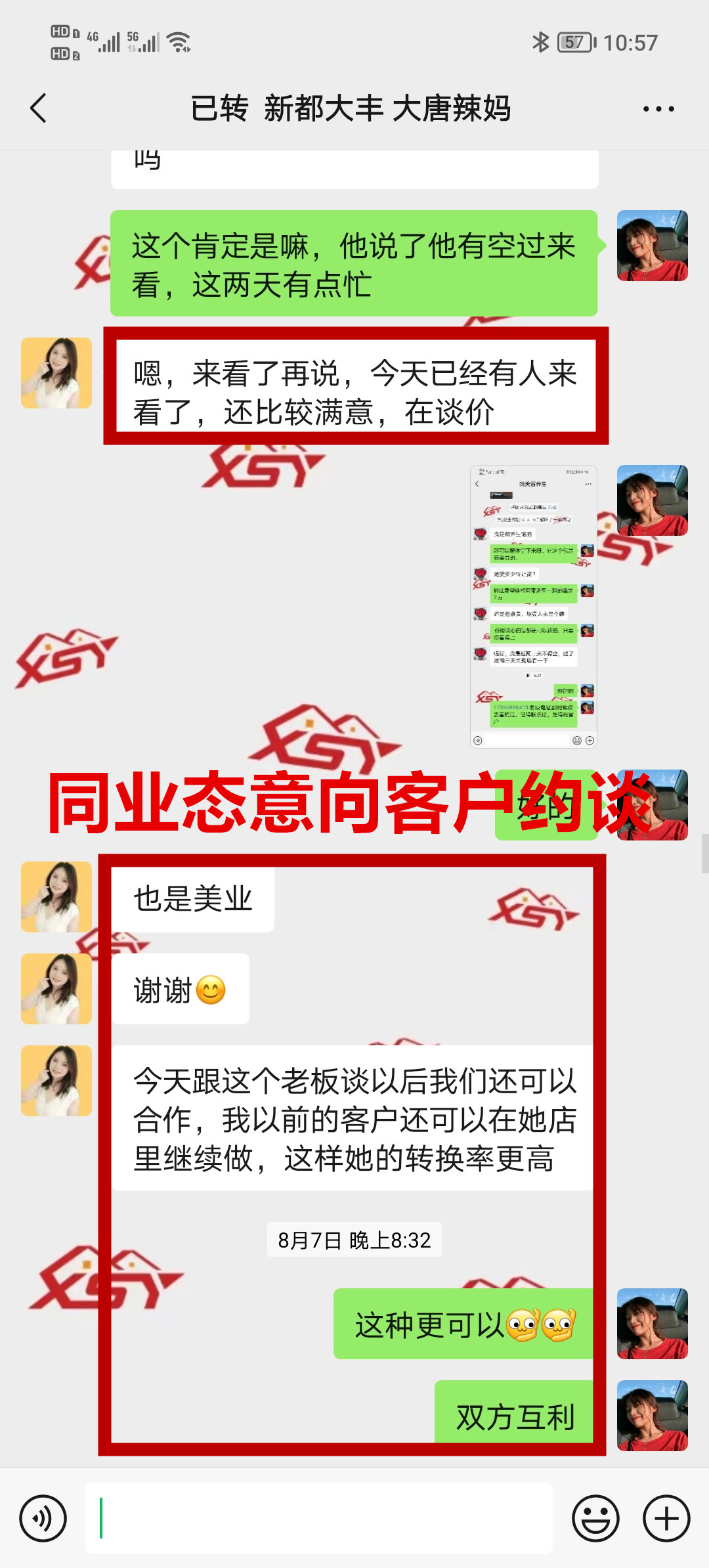The width and height of the screenshot is (709, 1568).
Task: Open the shared chat screenshot image
Action: pyautogui.click(x=533, y=607)
